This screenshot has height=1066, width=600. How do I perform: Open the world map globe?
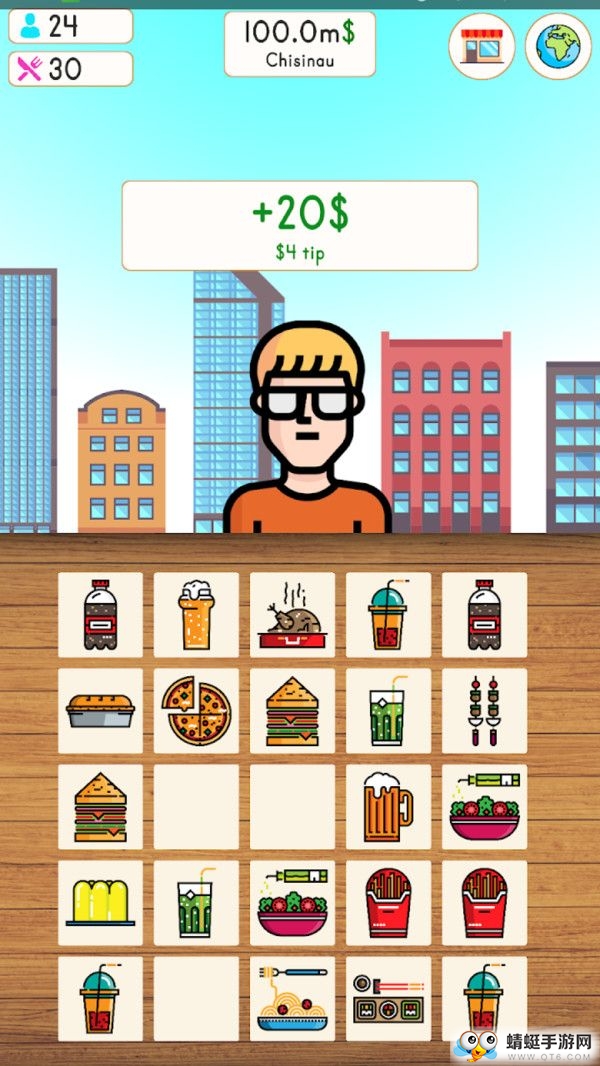[x=558, y=46]
